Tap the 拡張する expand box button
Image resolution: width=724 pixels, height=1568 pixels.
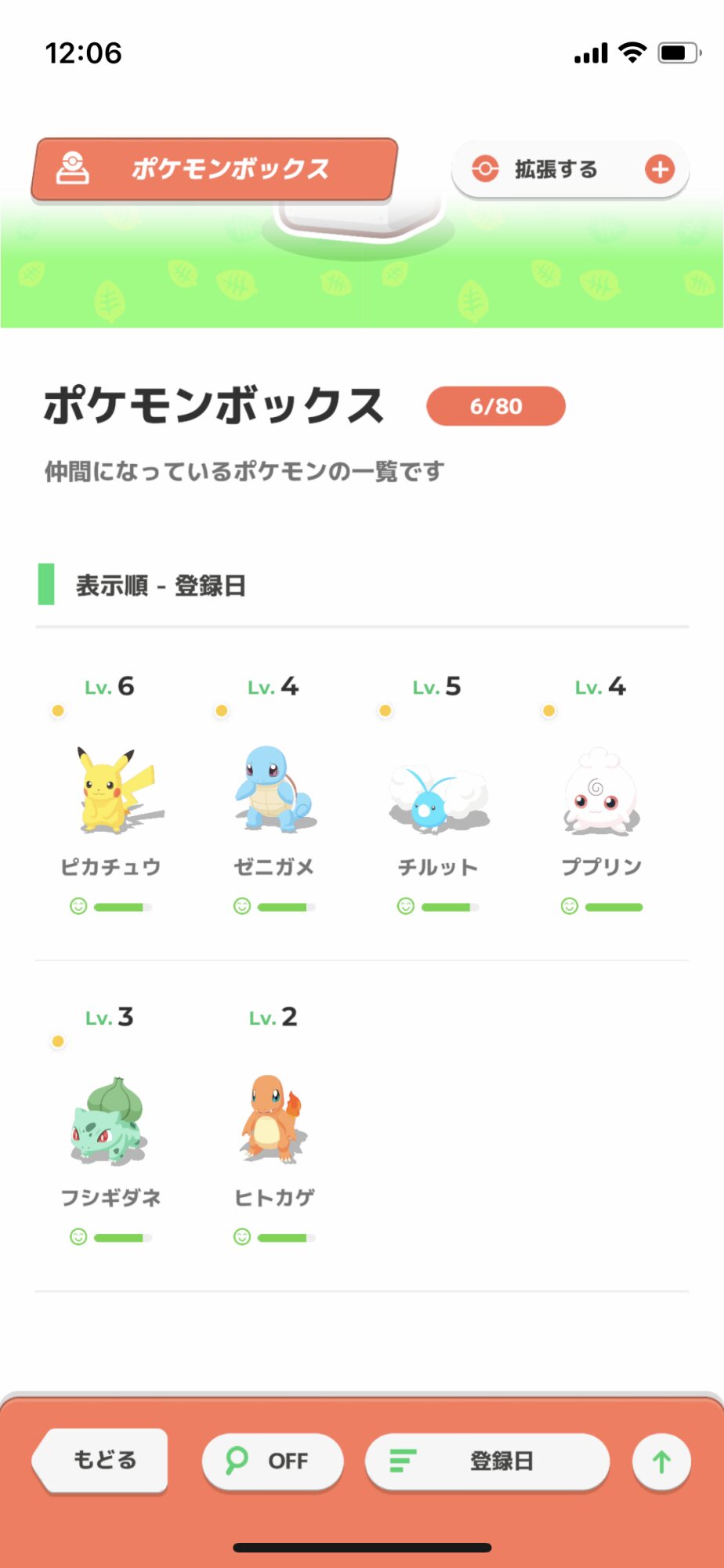pyautogui.click(x=570, y=169)
